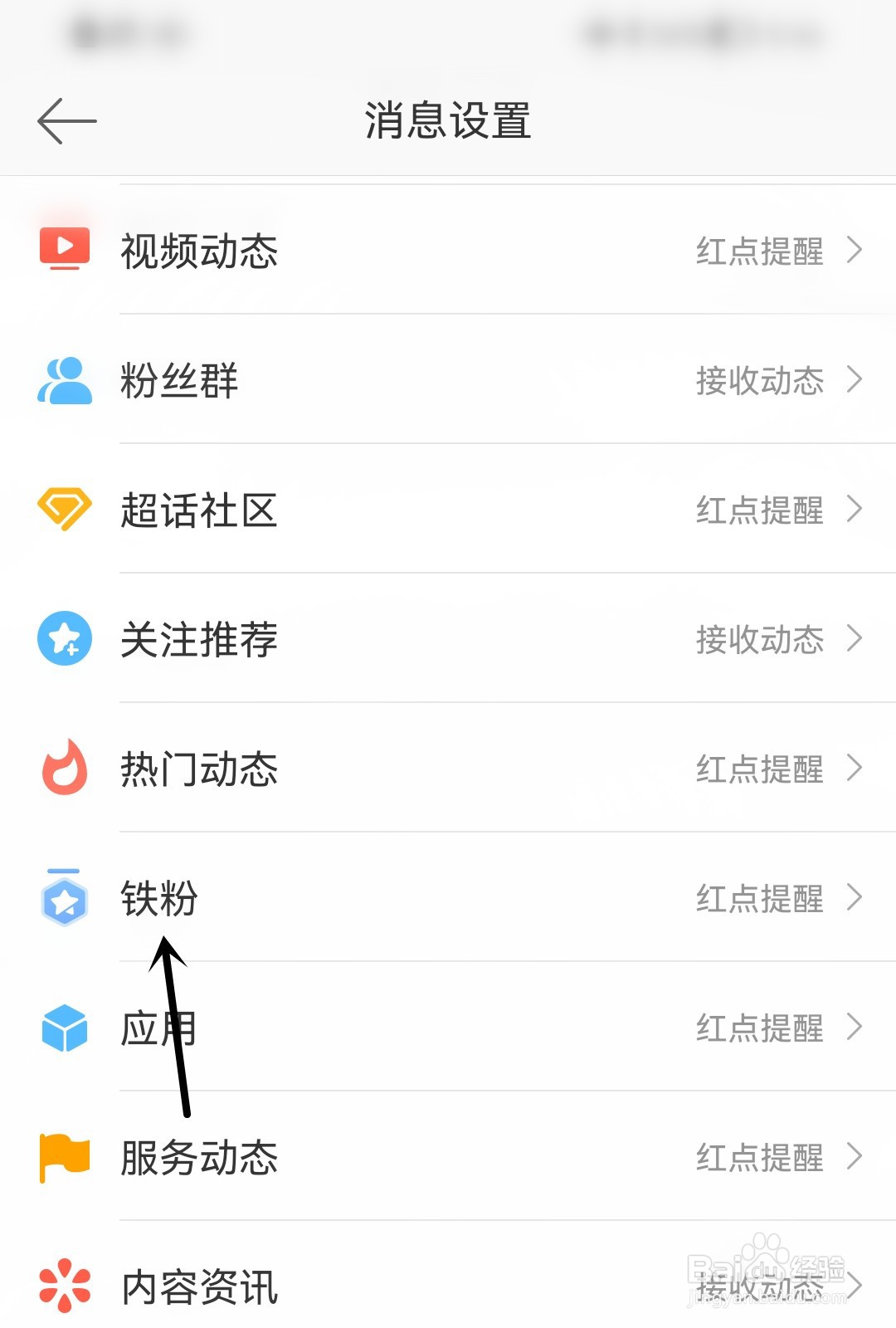Expand the 内容资讯 settings chevron

coord(857,1286)
